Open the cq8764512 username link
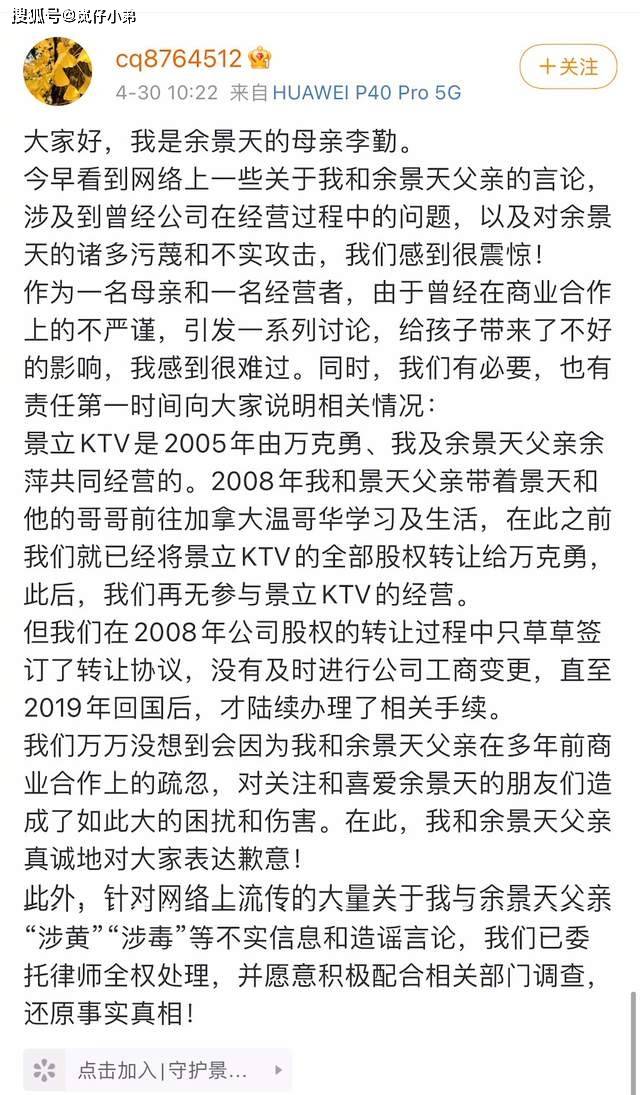 point(179,59)
